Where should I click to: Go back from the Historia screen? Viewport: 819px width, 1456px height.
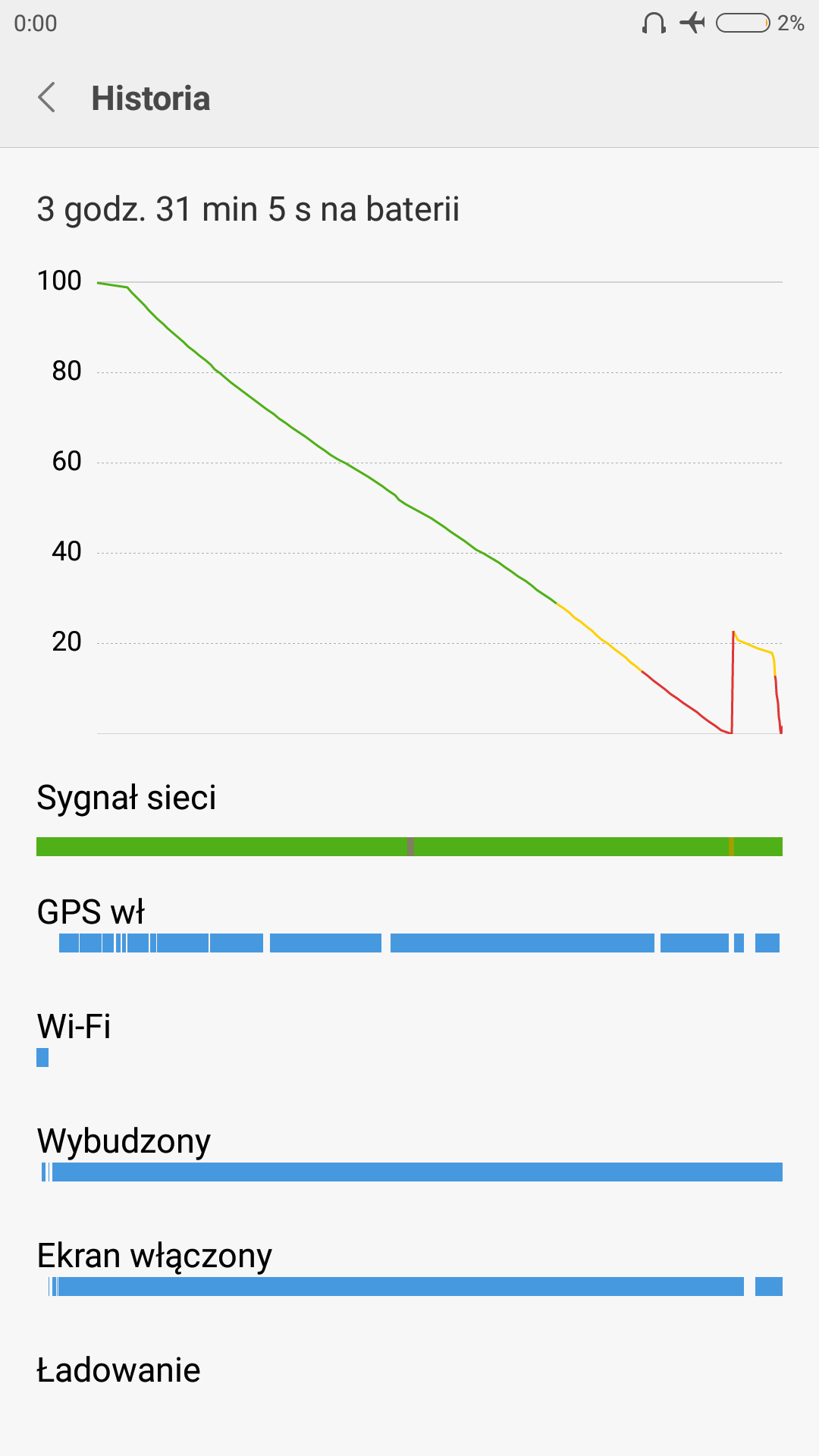pyautogui.click(x=47, y=98)
